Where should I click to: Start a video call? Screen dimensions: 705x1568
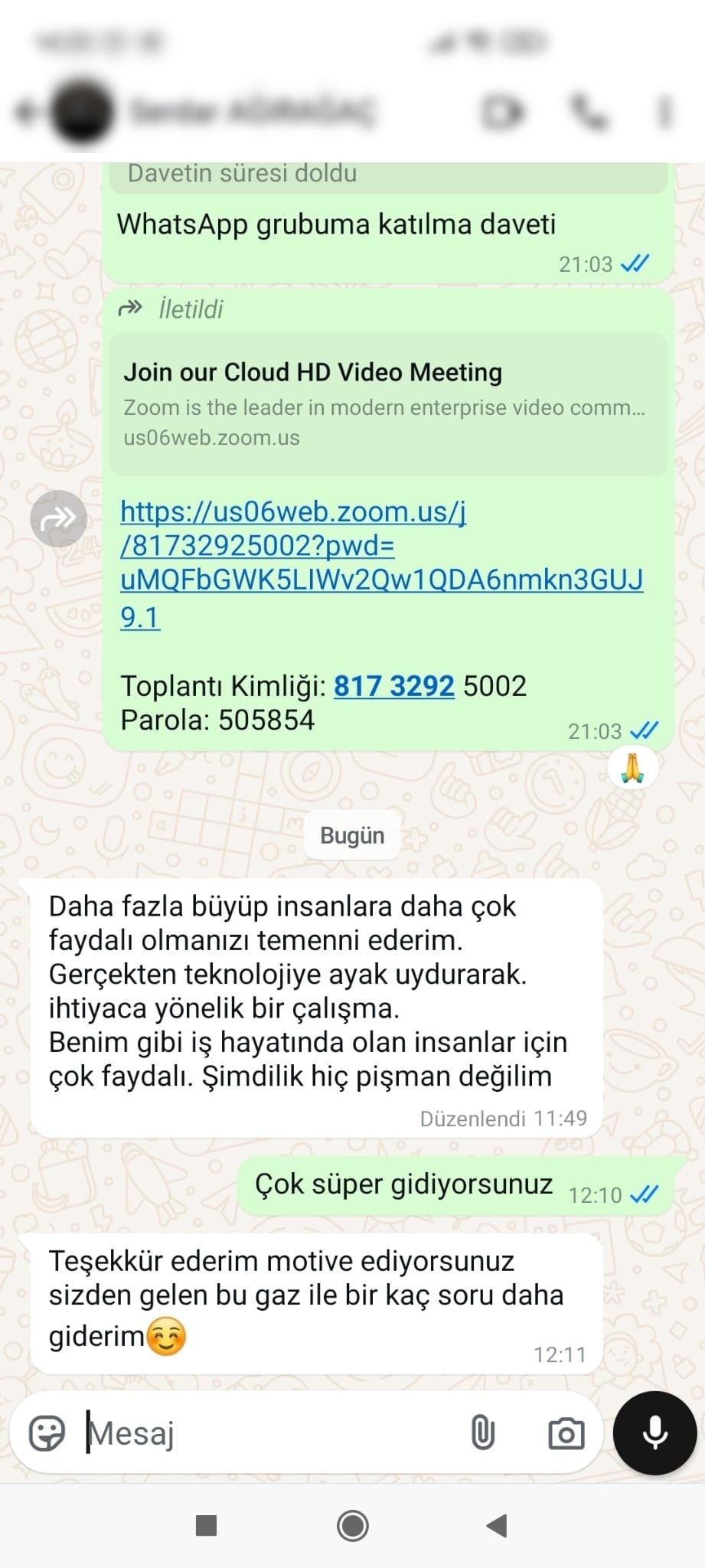click(x=503, y=112)
